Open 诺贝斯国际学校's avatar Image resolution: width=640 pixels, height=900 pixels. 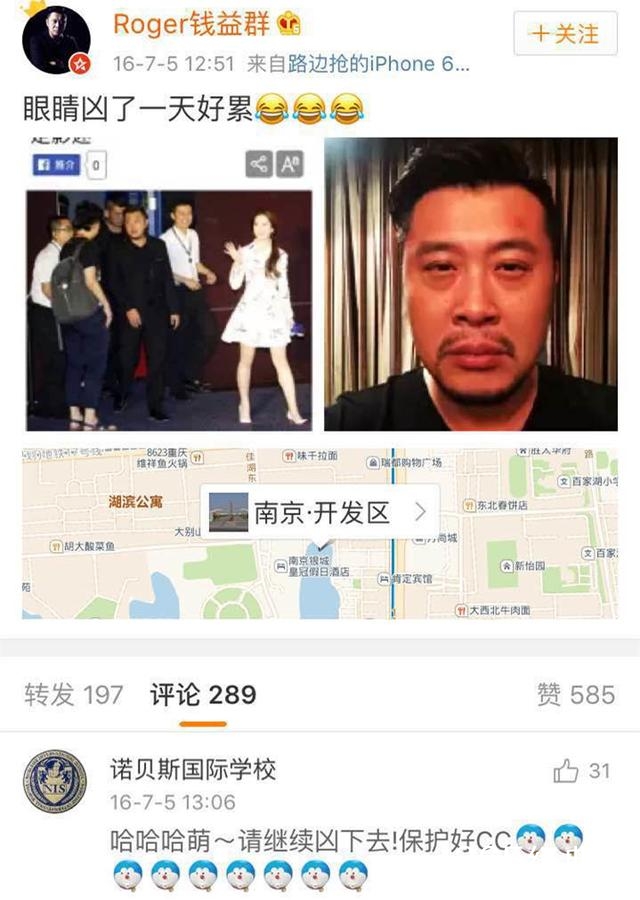pos(54,781)
